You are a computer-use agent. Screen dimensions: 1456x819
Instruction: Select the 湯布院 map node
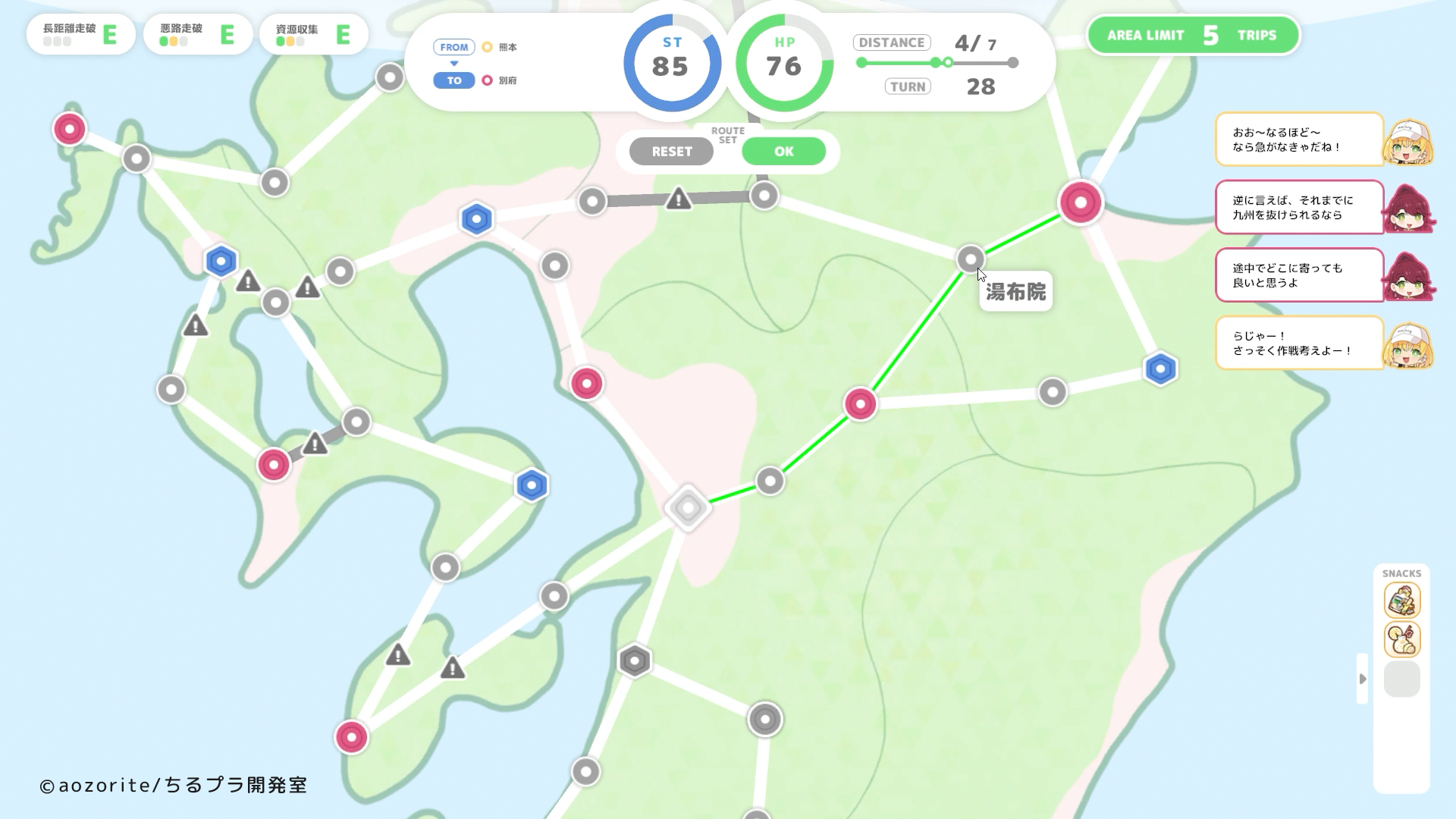pos(970,259)
